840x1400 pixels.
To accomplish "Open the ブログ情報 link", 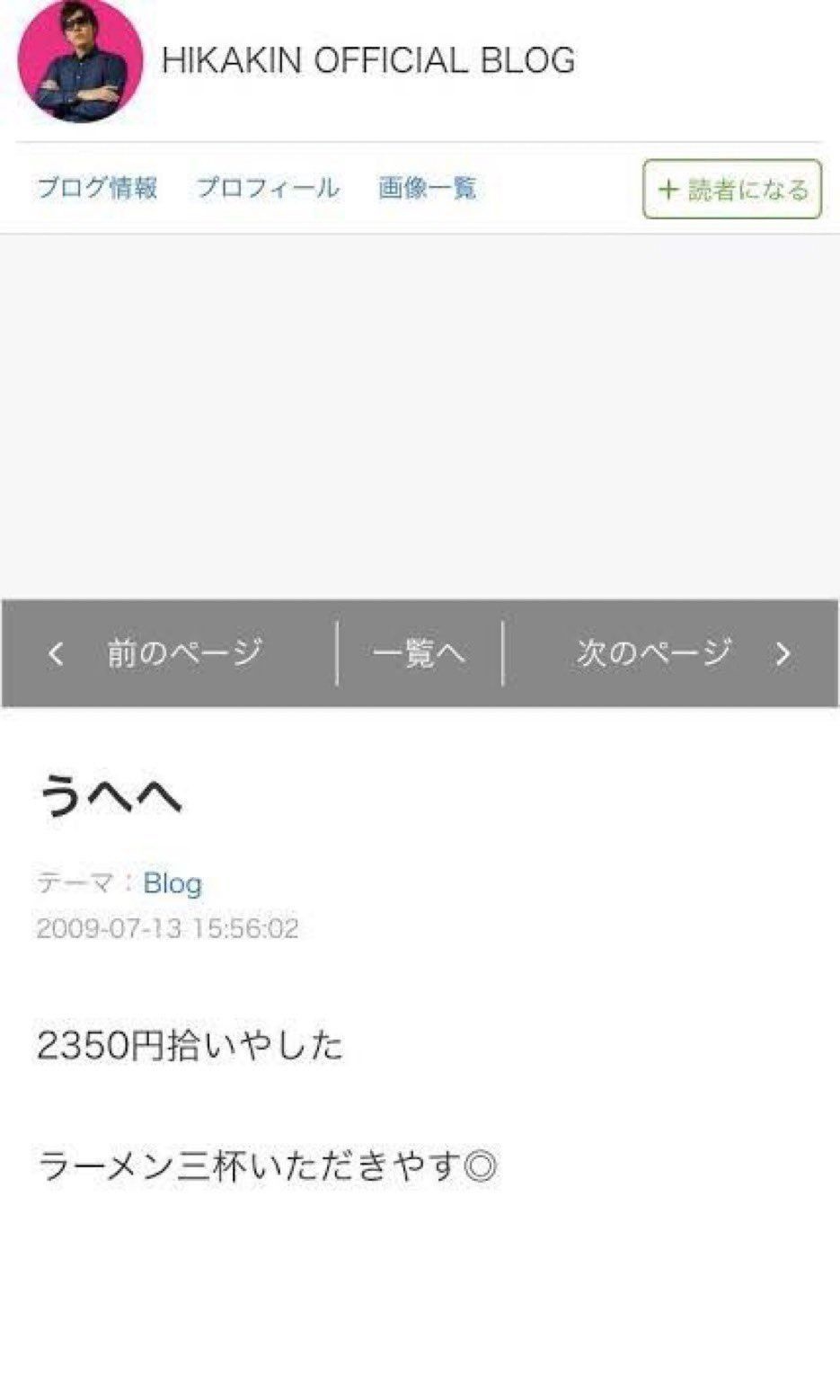I will point(97,188).
